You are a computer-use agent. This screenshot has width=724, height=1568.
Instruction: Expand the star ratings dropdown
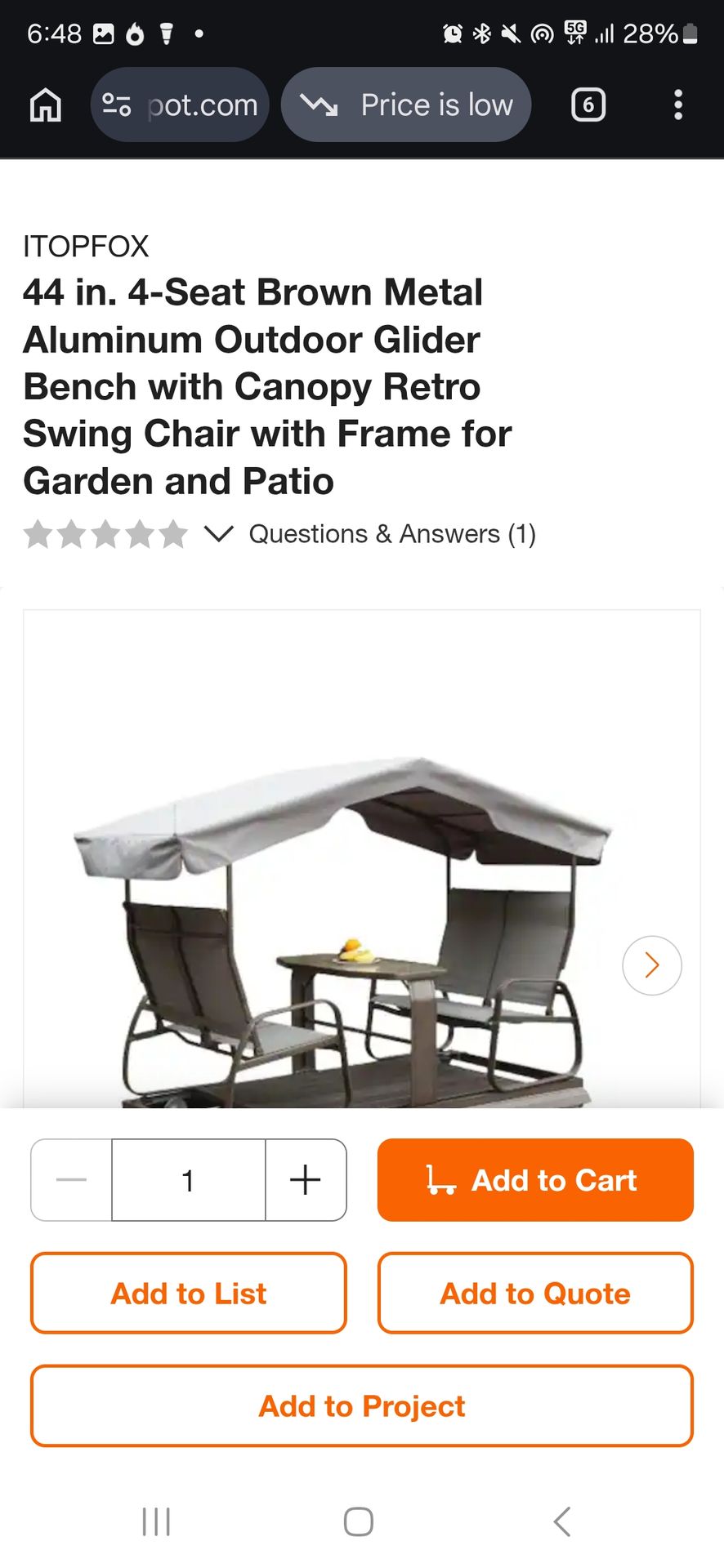[218, 534]
